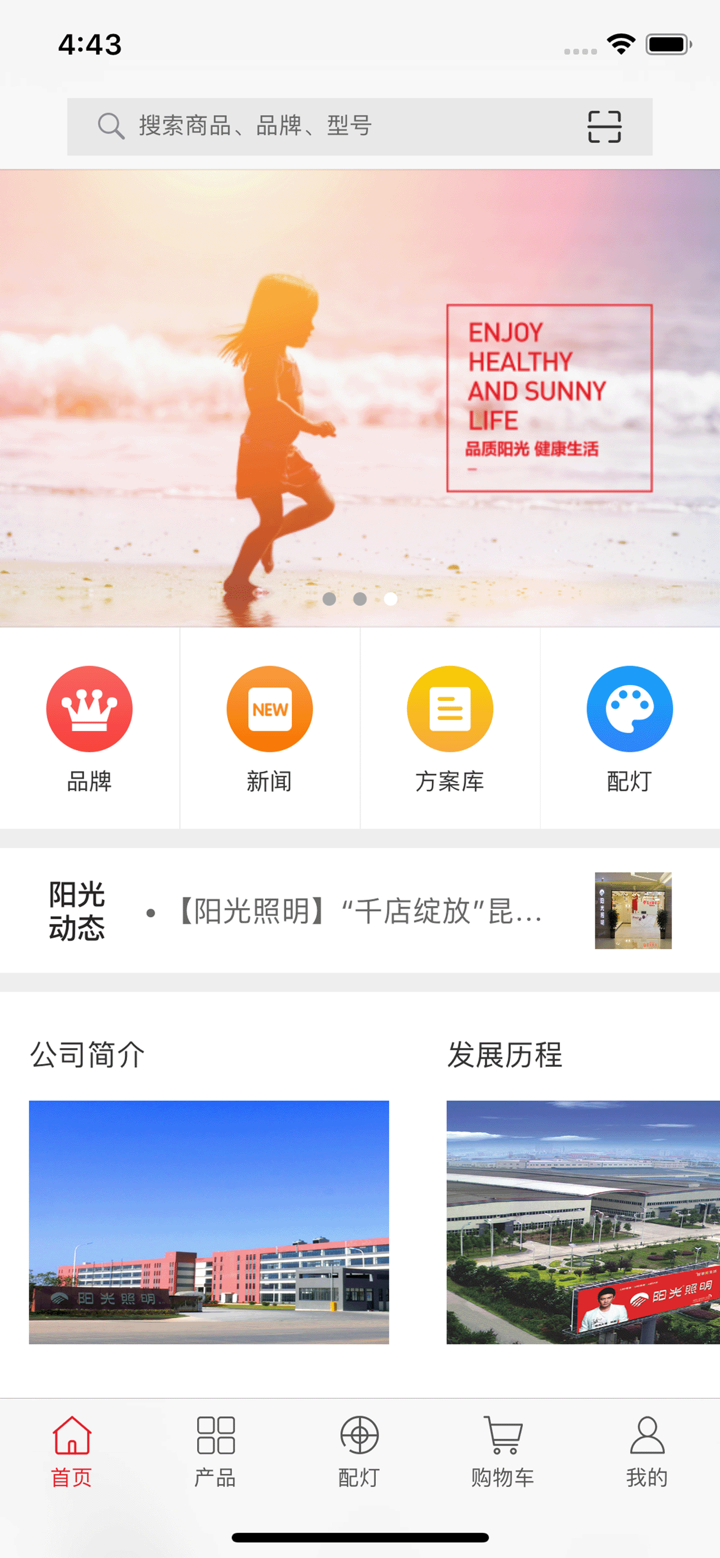Open the 公司简介 section
Viewport: 720px width, 1558px height.
[x=209, y=1220]
